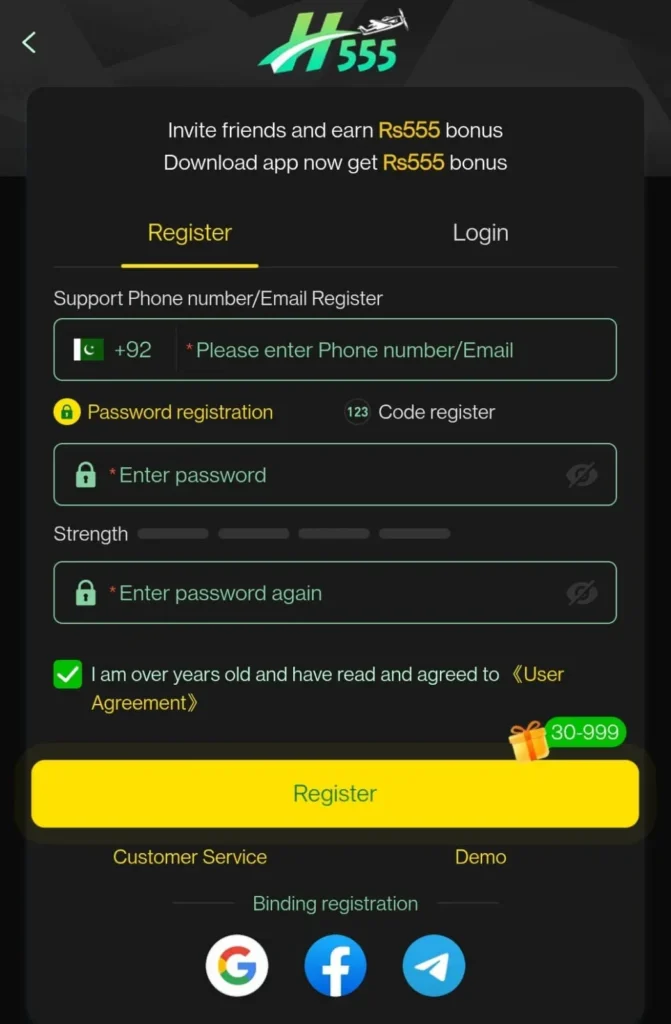Open the +92 country code picker

(113, 350)
